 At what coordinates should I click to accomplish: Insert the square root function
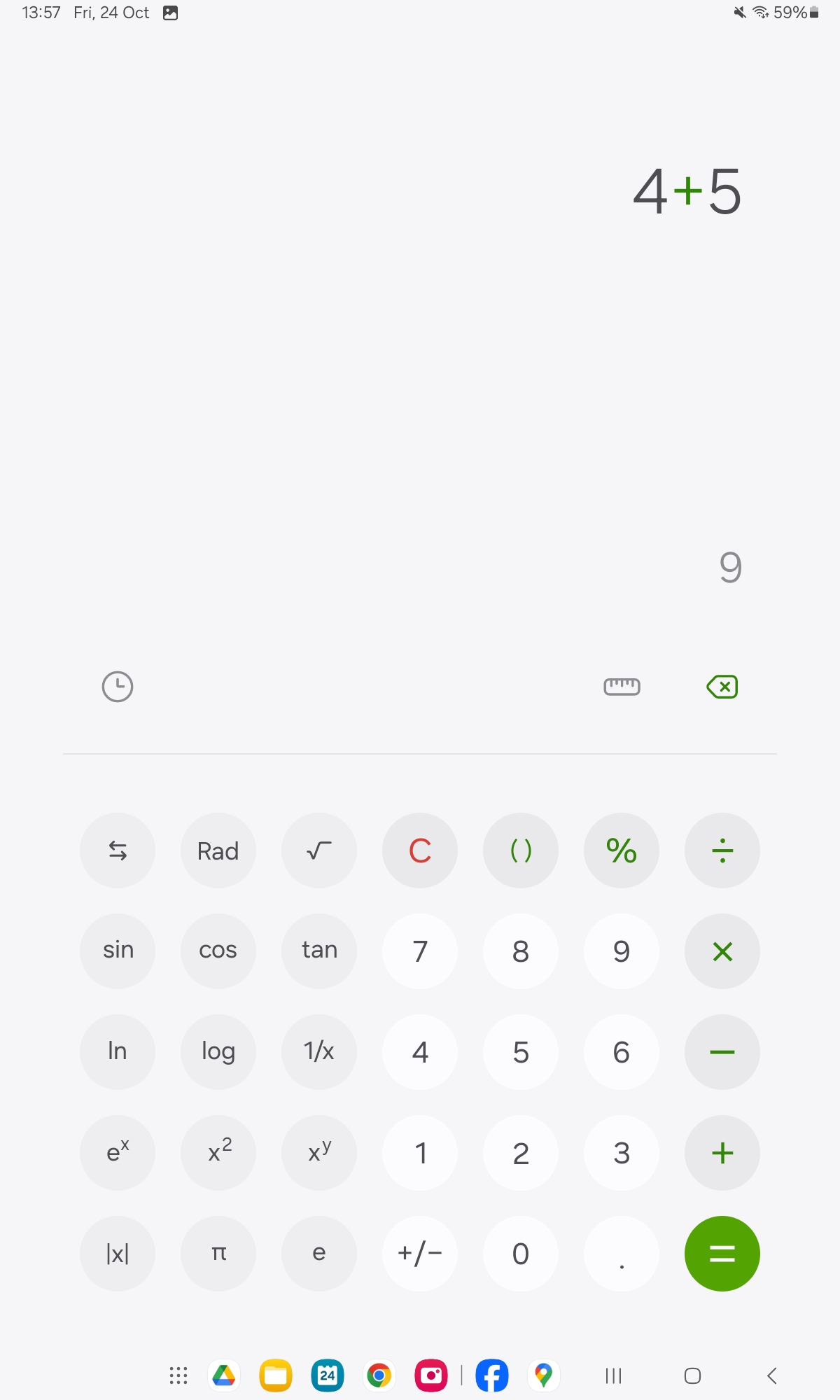click(x=319, y=850)
